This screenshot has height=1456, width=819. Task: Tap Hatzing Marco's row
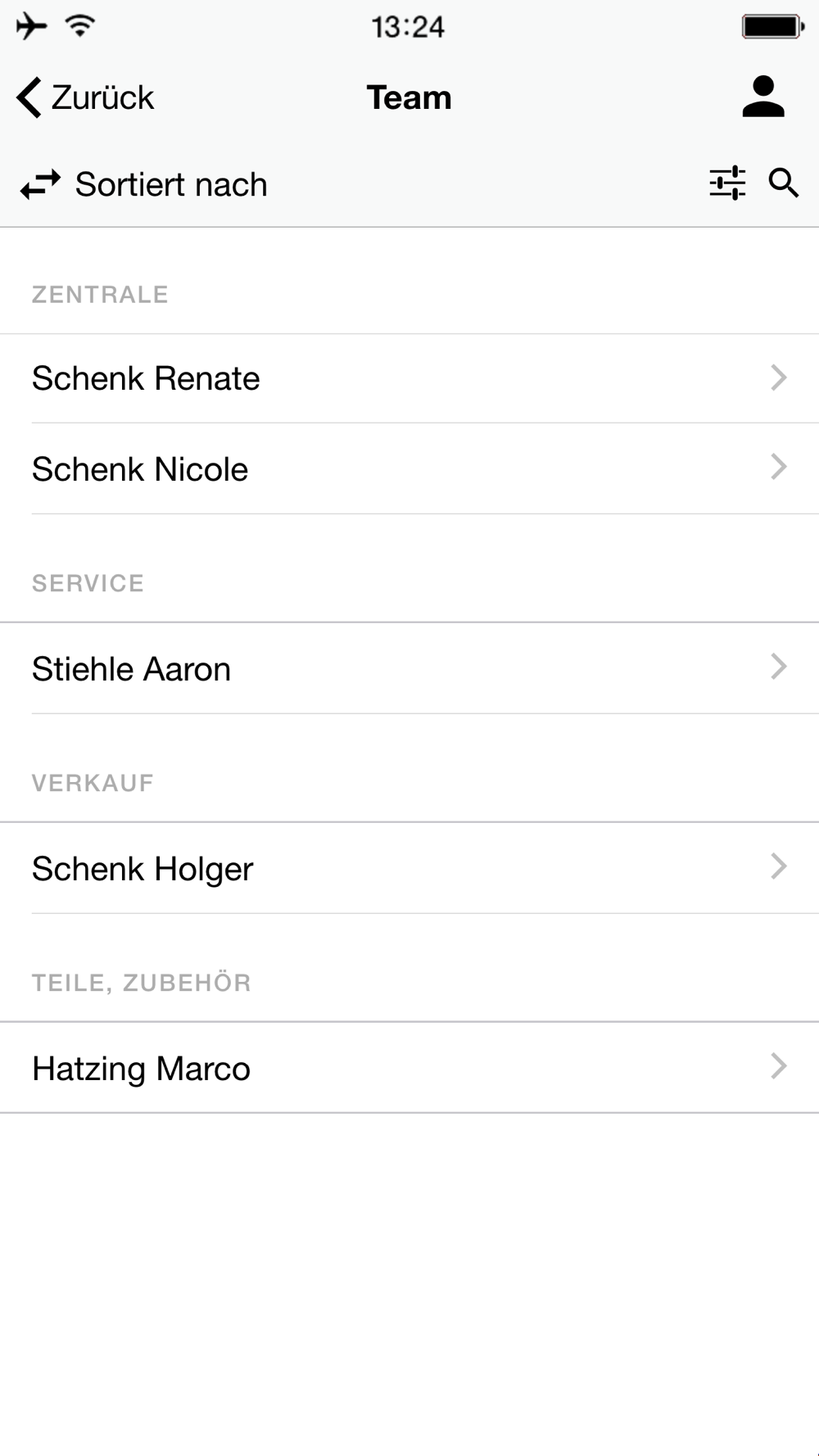409,1068
